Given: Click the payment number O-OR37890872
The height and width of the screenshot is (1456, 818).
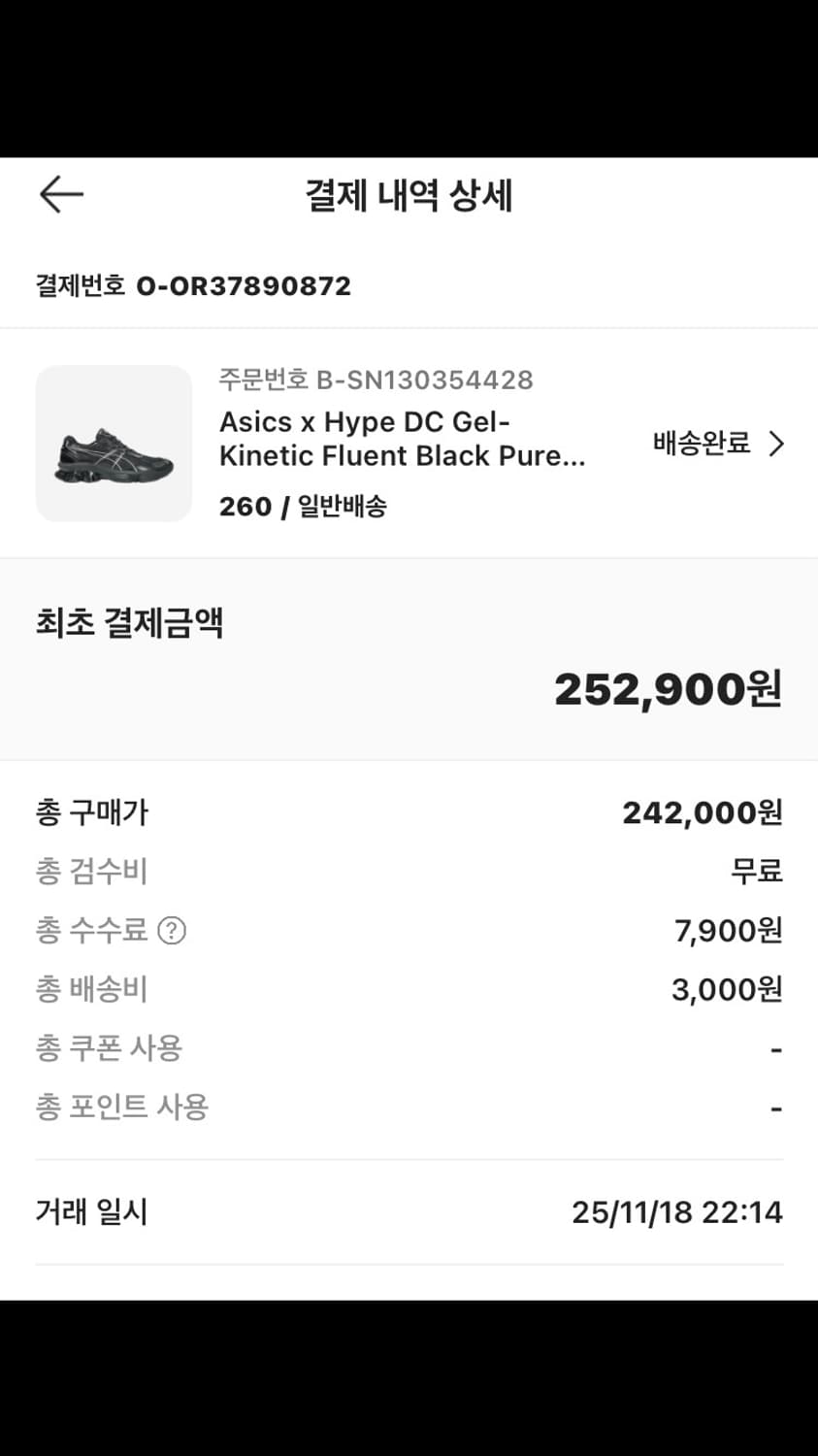Looking at the screenshot, I should (x=243, y=285).
